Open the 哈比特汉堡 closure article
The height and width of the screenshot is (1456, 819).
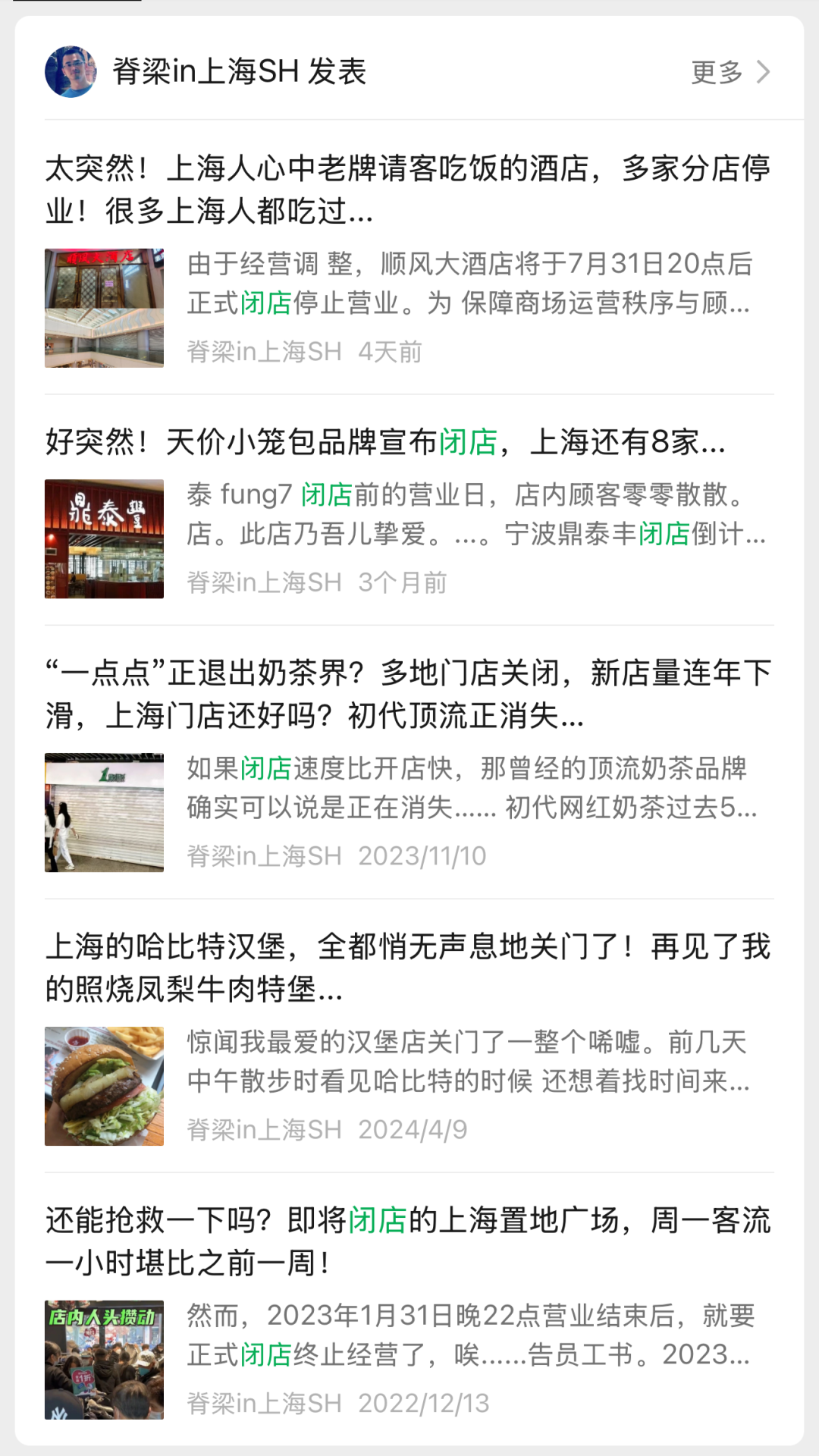[x=408, y=968]
